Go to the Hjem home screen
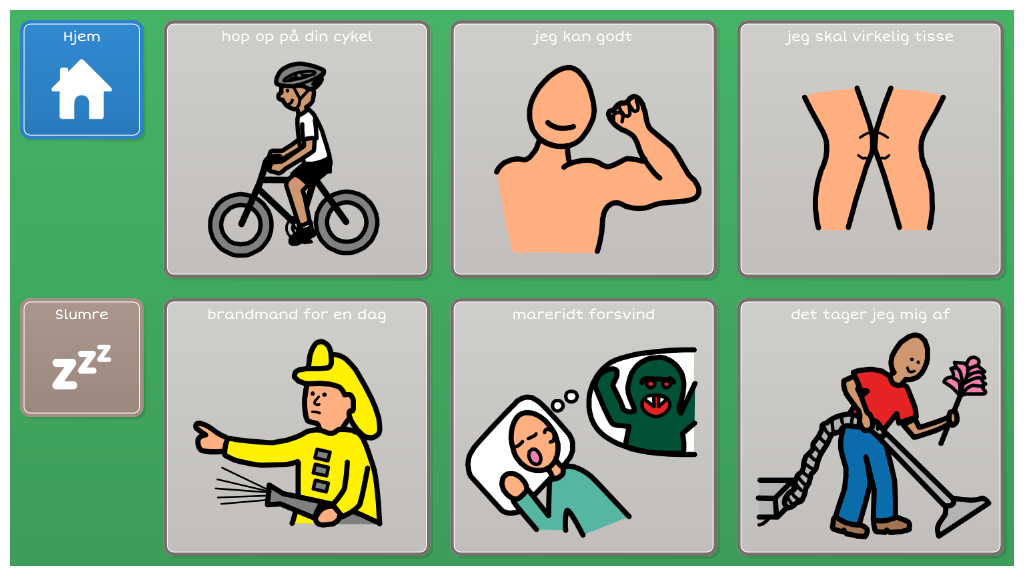The height and width of the screenshot is (576, 1024). tap(82, 79)
